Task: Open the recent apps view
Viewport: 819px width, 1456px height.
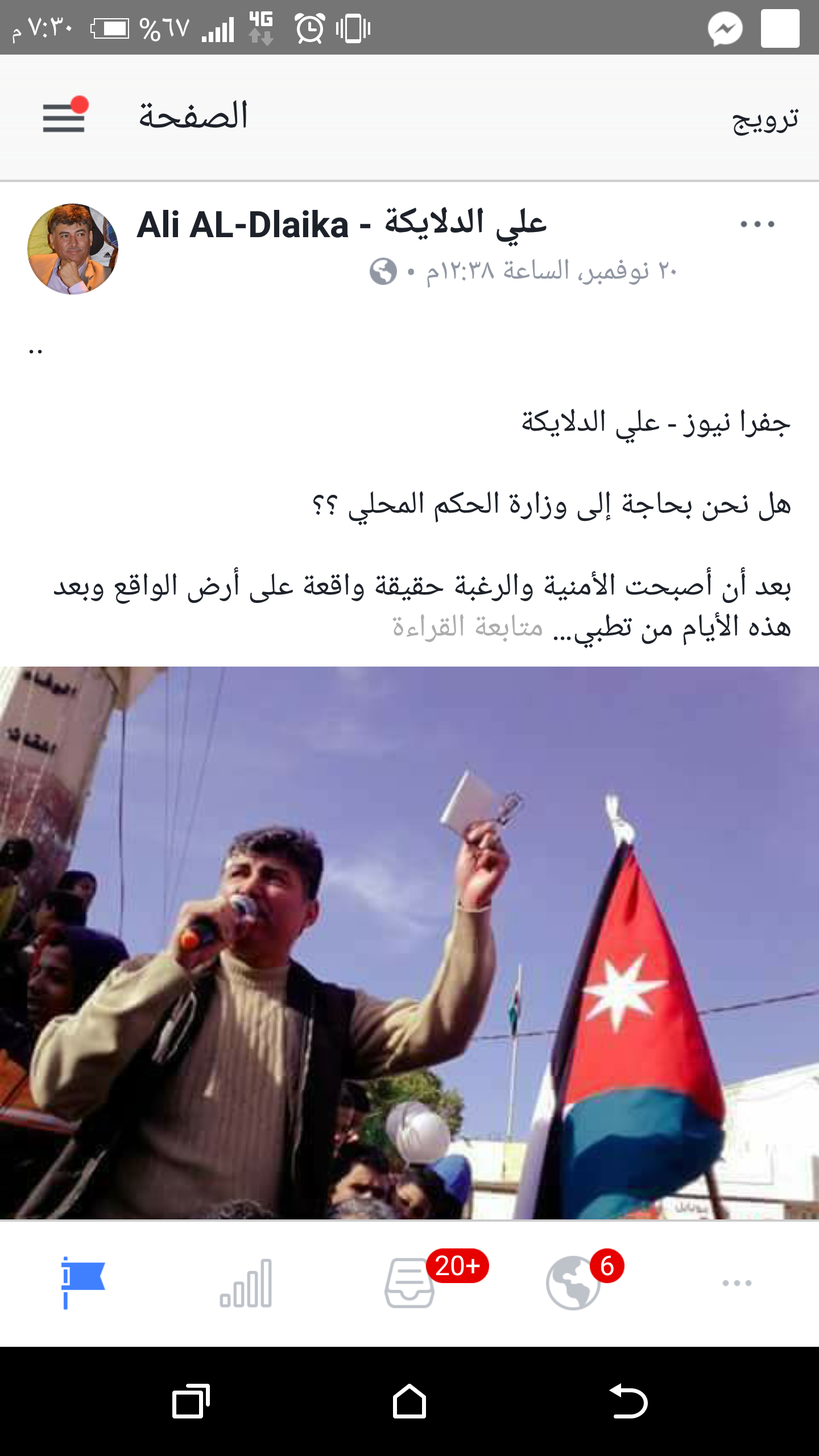Action: pyautogui.click(x=191, y=1401)
